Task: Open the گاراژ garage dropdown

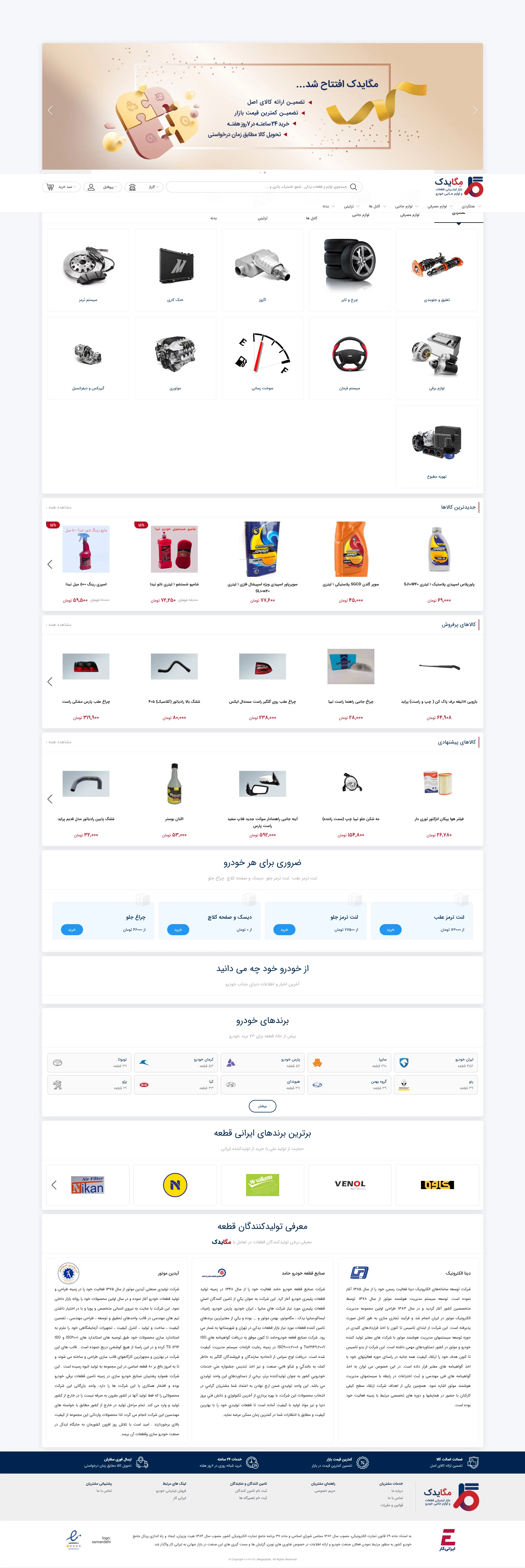Action: pos(144,187)
